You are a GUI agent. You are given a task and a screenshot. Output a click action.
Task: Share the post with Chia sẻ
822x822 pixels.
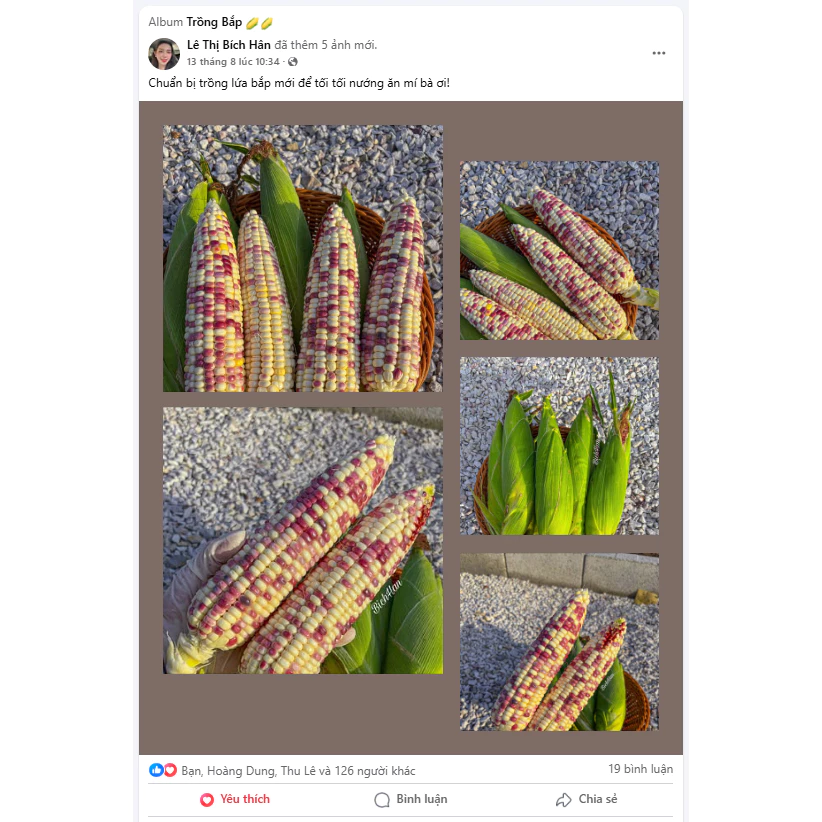tap(586, 799)
